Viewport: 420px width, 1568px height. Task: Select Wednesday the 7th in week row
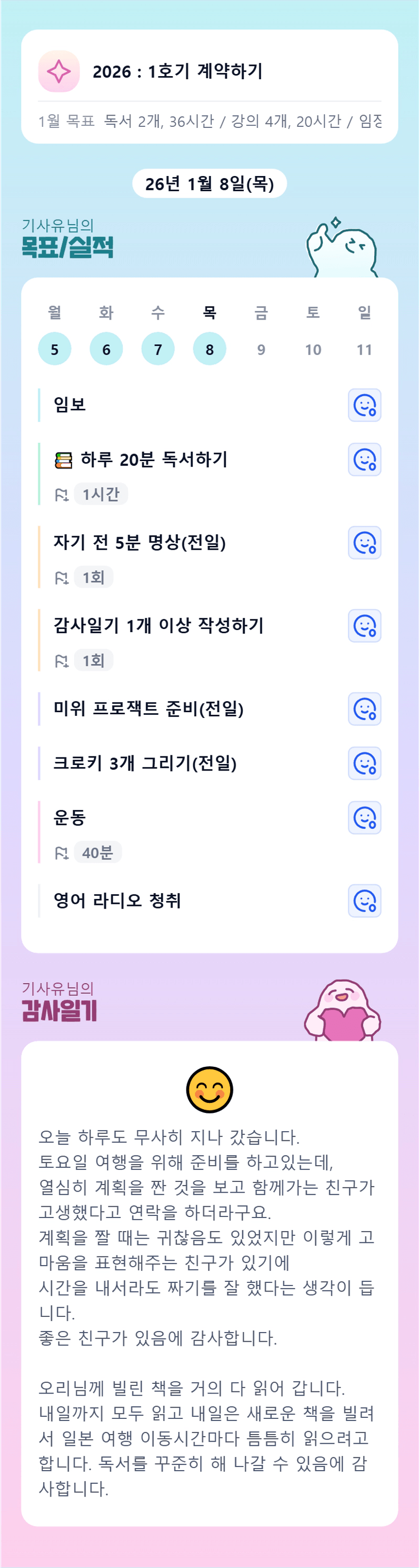tap(158, 349)
